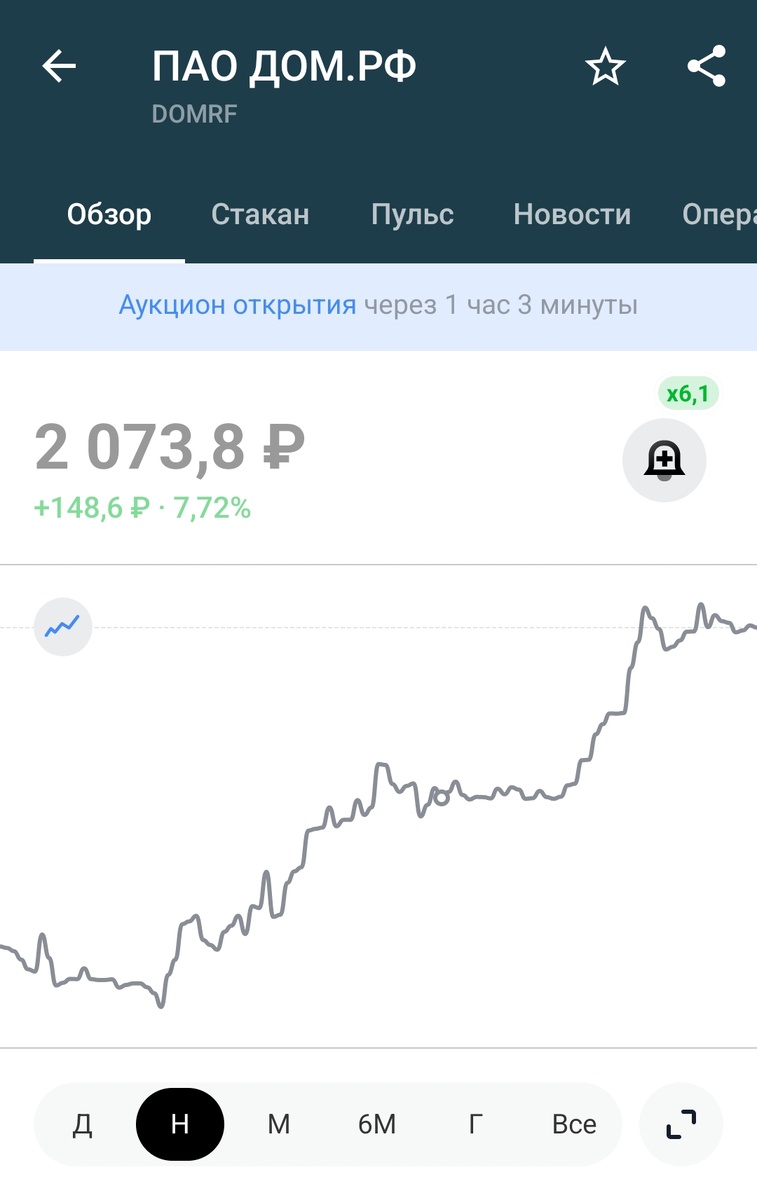Image resolution: width=757 pixels, height=1200 pixels.
Task: Select the 6М six-month range
Action: coord(375,1124)
